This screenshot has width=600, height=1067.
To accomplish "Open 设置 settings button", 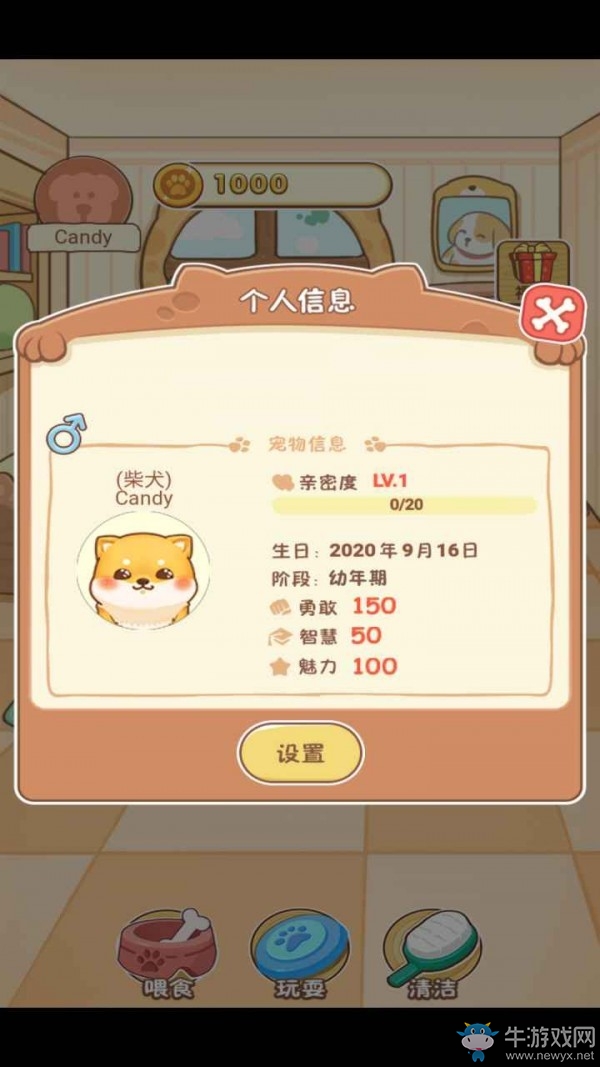I will click(300, 754).
